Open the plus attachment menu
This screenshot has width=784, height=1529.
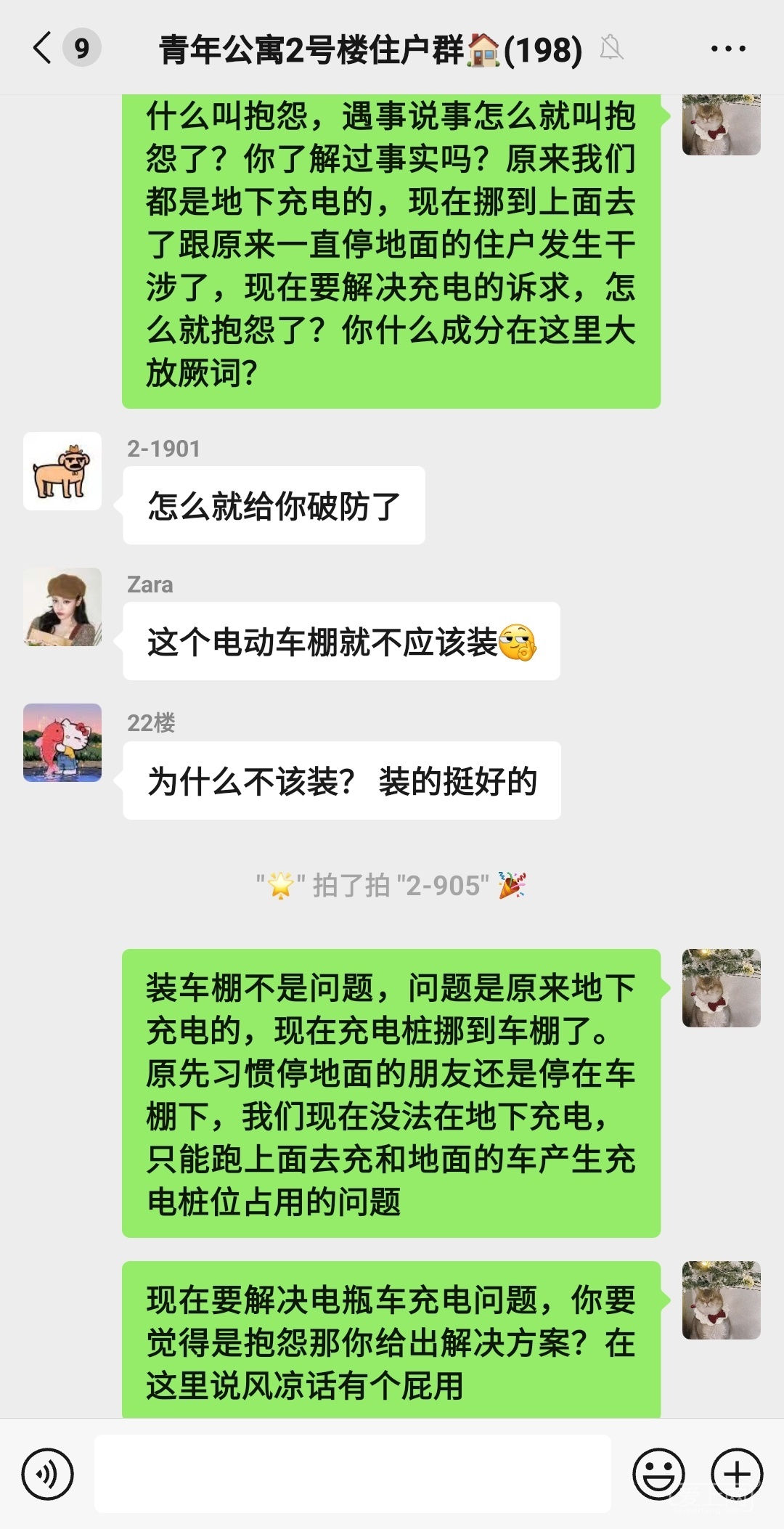737,1474
